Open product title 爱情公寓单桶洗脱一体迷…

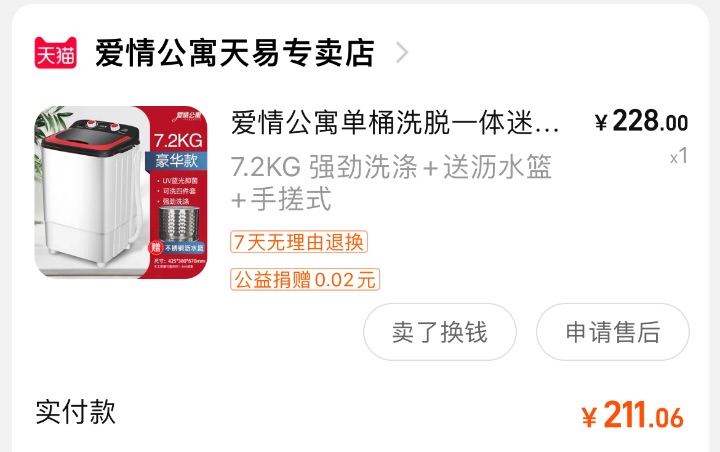point(396,124)
